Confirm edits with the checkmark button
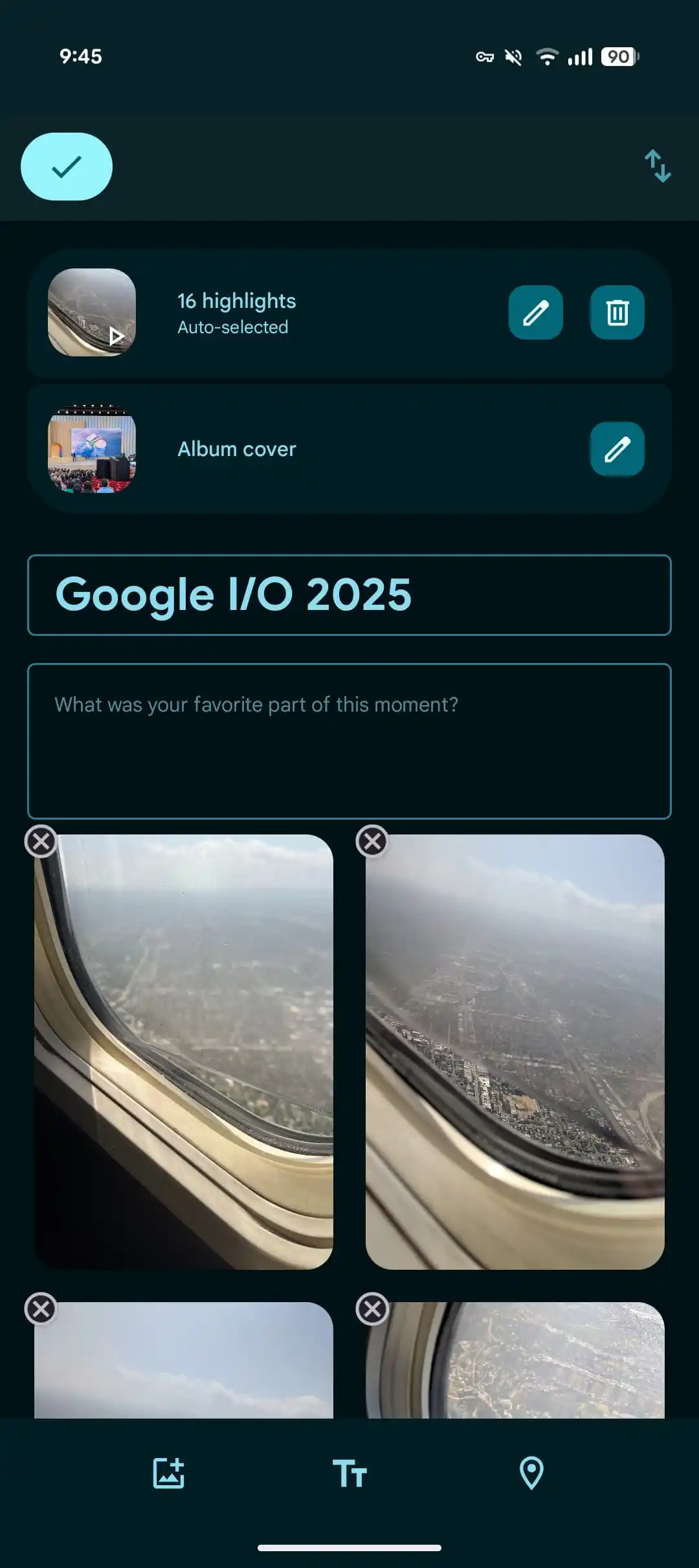Image resolution: width=699 pixels, height=1568 pixels. point(67,166)
